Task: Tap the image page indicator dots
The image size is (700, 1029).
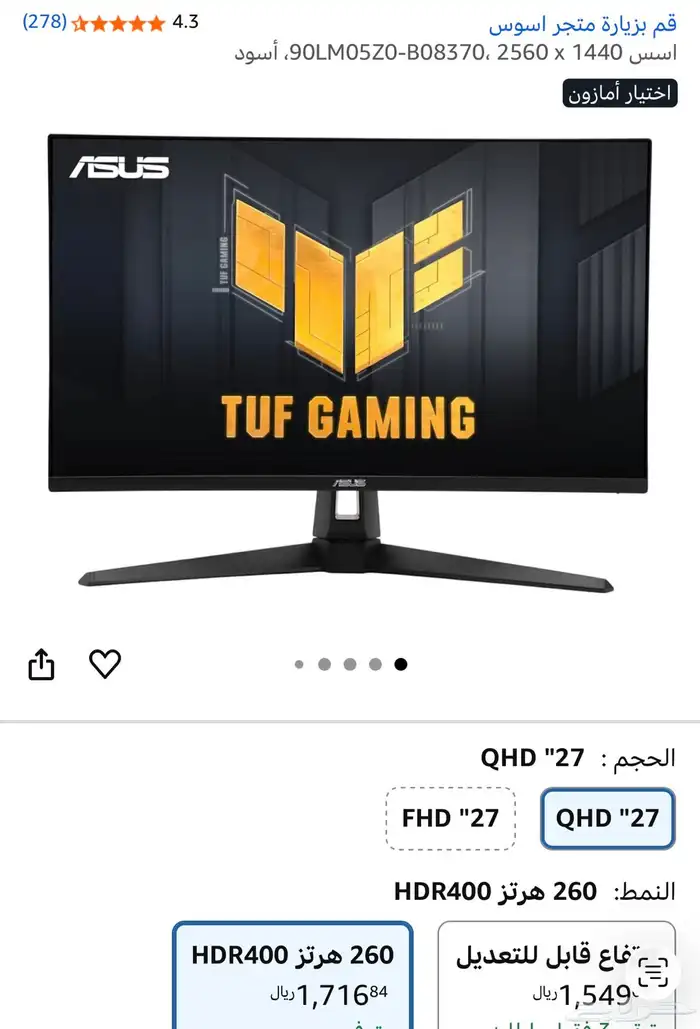Action: point(351,664)
